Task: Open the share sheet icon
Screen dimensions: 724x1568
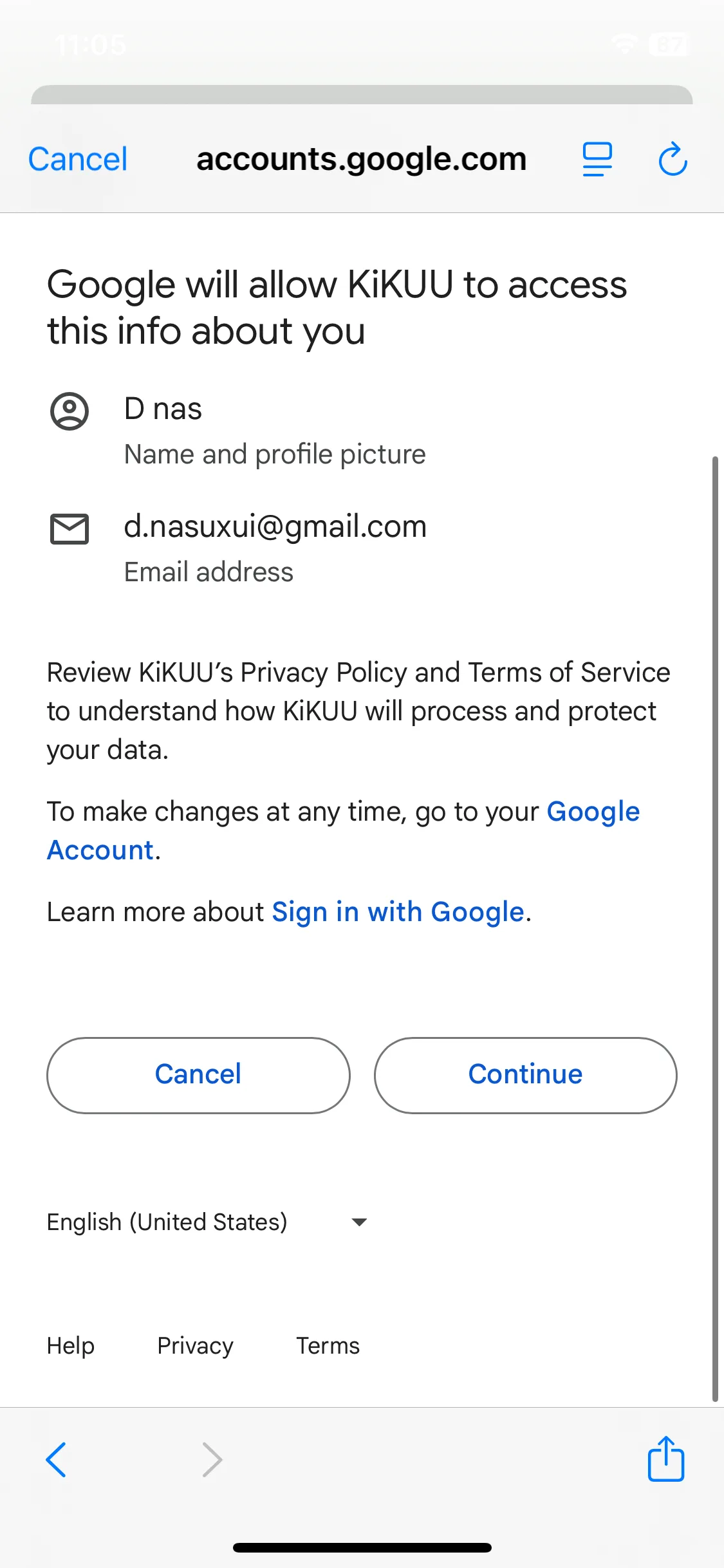Action: point(666,1458)
